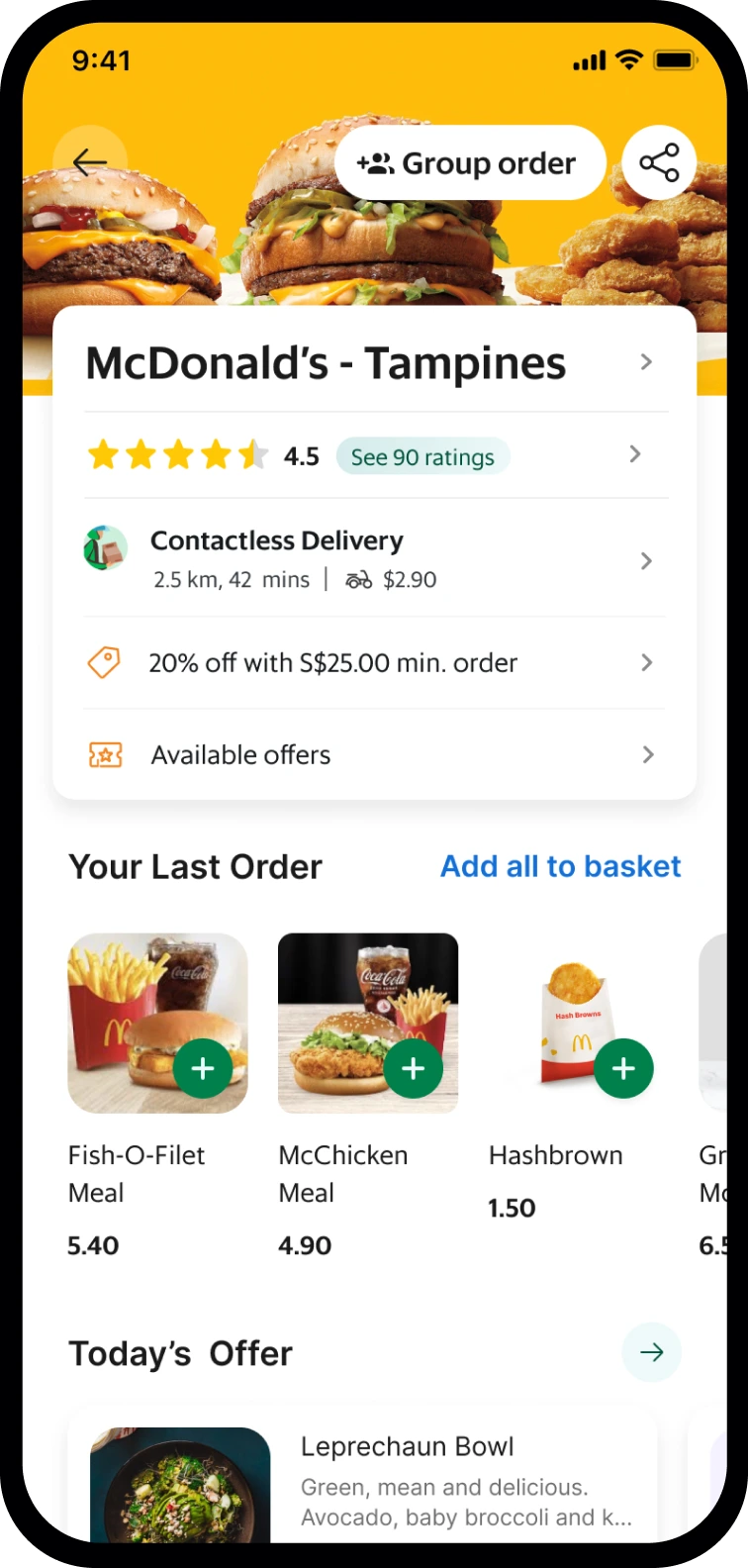Open Contactless Delivery options

pyautogui.click(x=374, y=559)
